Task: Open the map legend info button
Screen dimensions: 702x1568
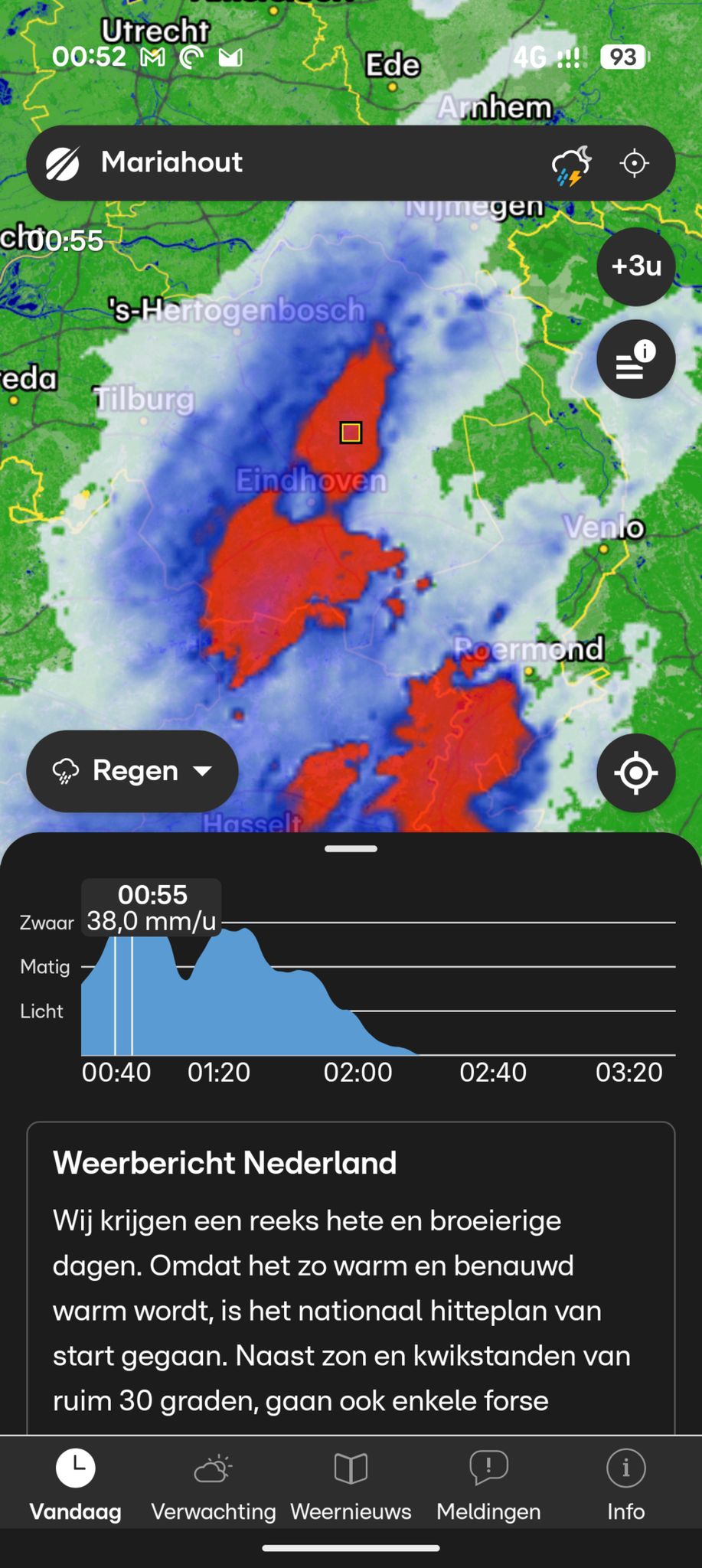Action: (x=636, y=359)
